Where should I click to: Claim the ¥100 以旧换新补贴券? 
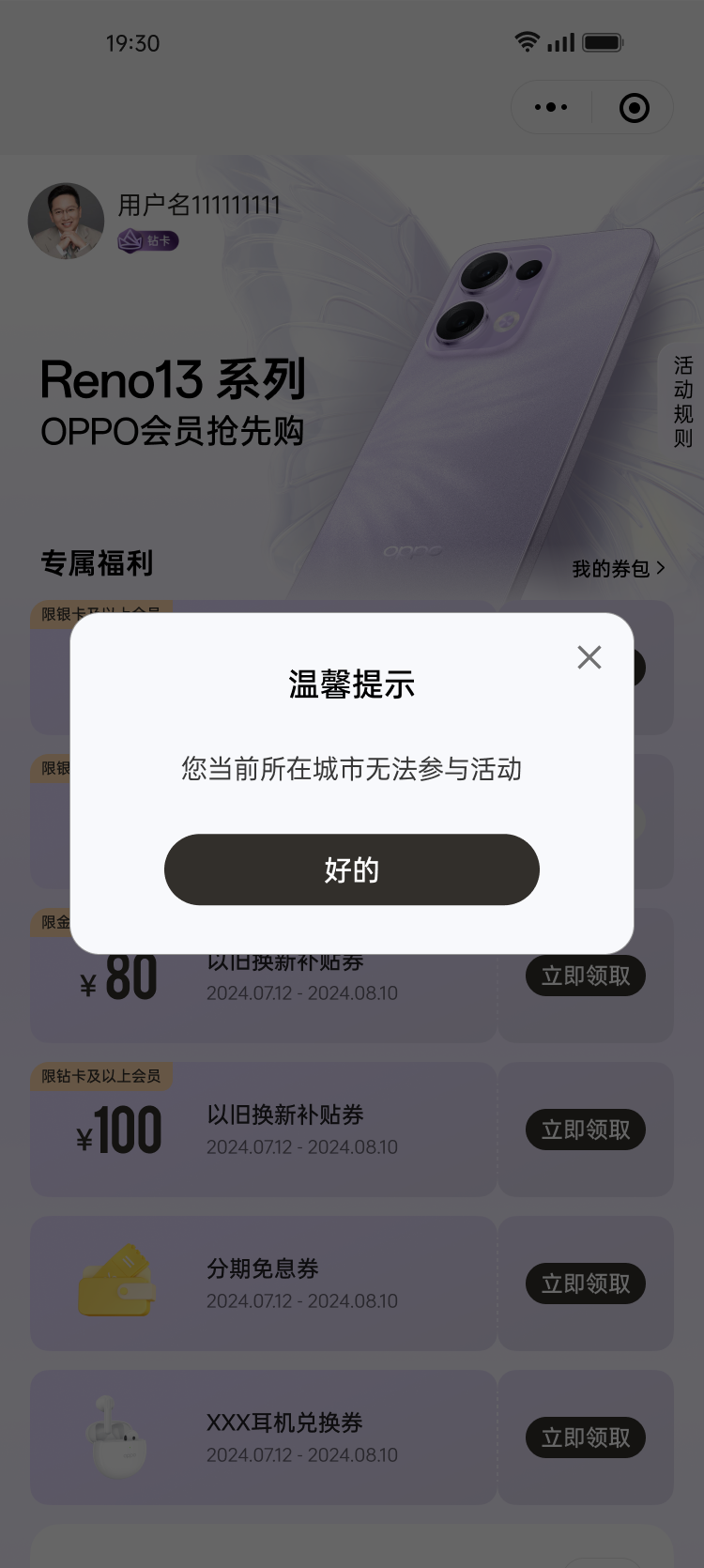pos(586,1130)
